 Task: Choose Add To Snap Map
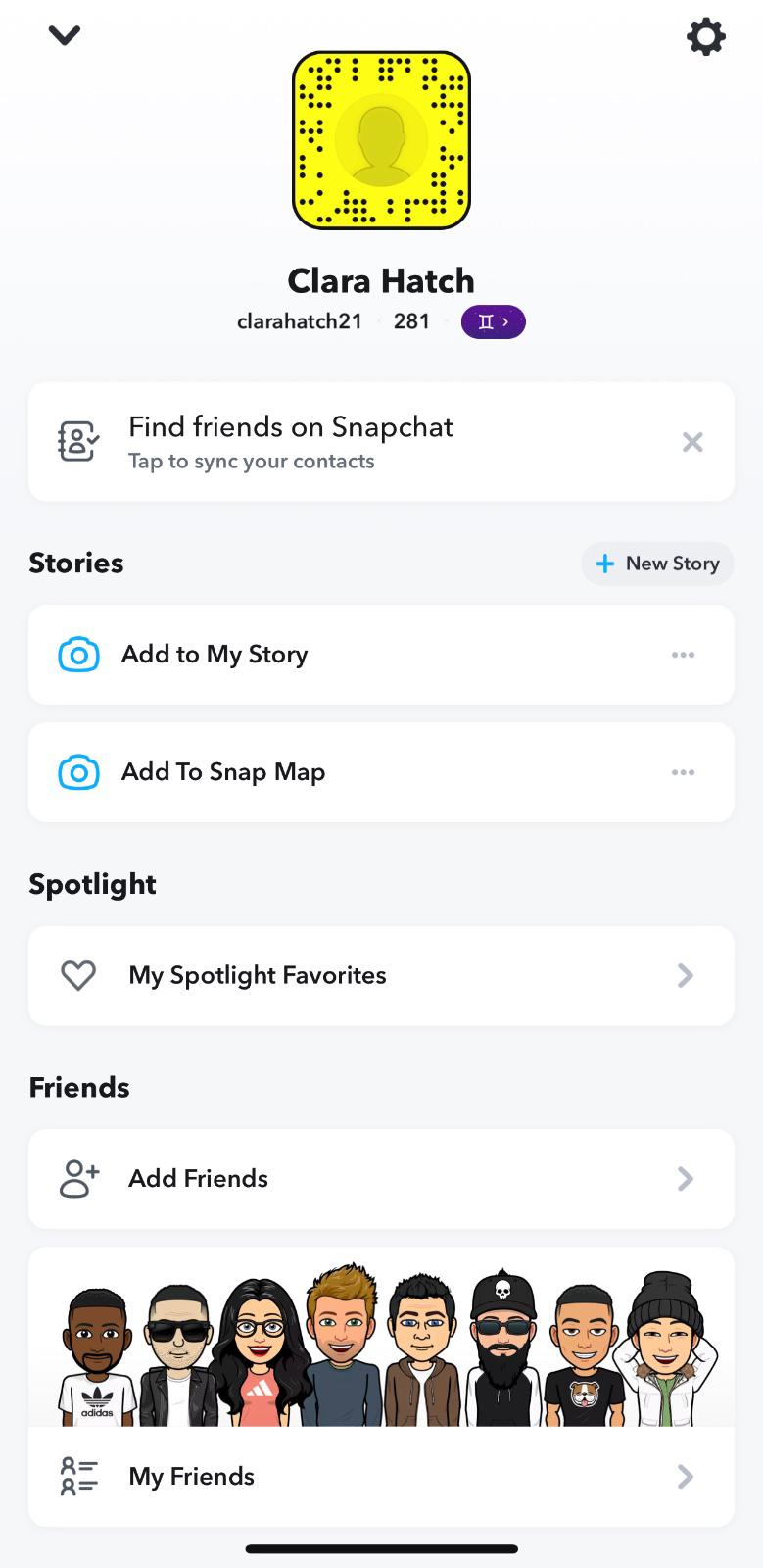223,772
